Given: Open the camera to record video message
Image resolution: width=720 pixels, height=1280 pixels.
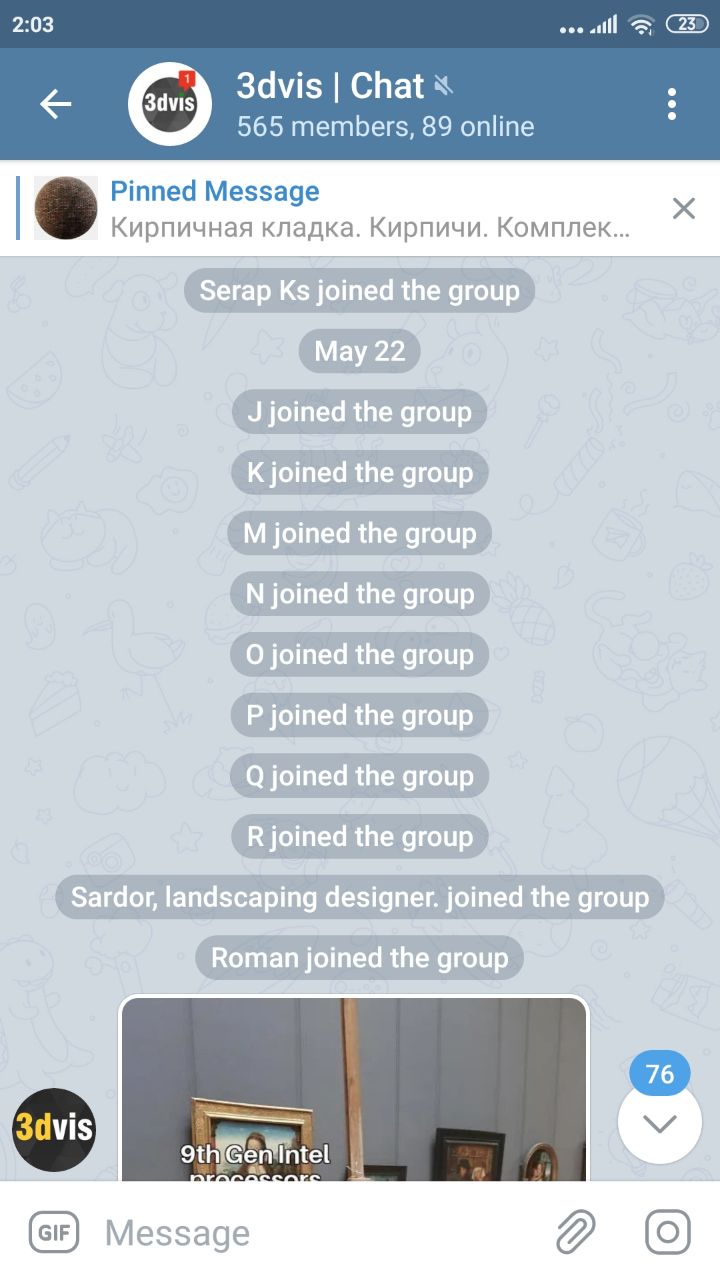Looking at the screenshot, I should (x=667, y=1232).
